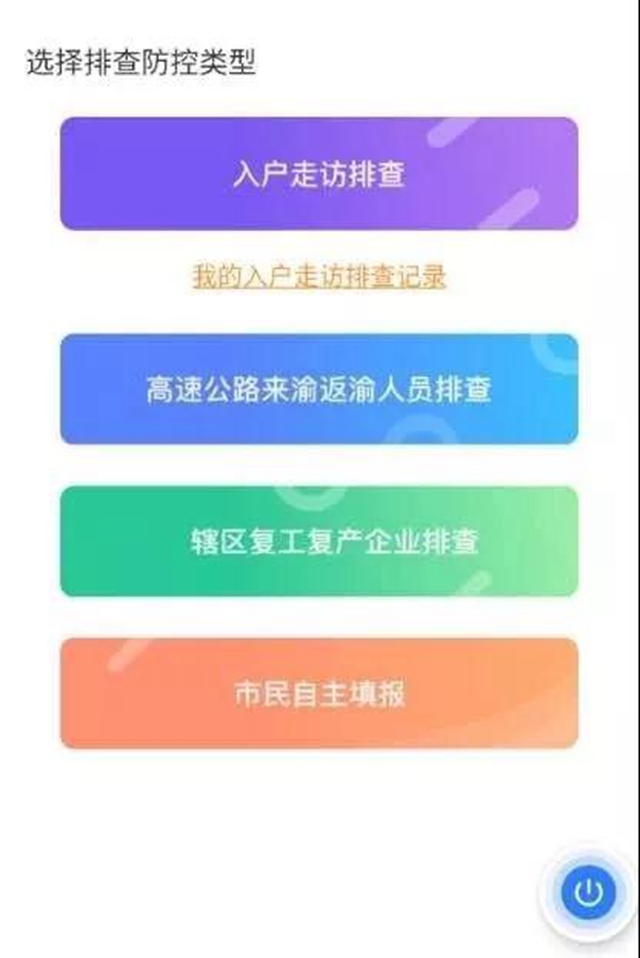This screenshot has height=958, width=640.
Task: Open 市民自主填报 form
Action: point(319,693)
